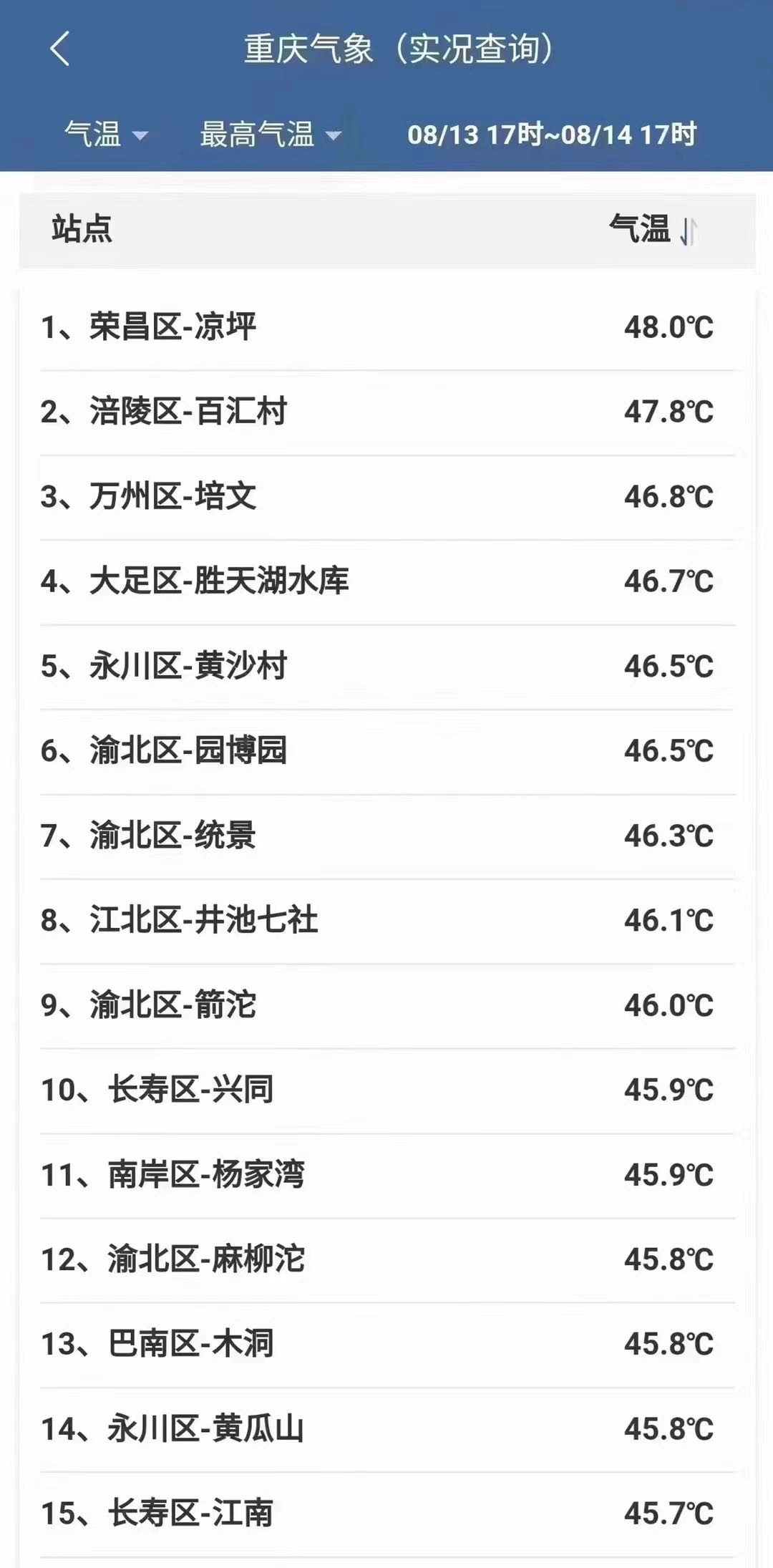Change the 08/13 17时~08/14 17时 time range
Screen dimensions: 773x1568
551,134
